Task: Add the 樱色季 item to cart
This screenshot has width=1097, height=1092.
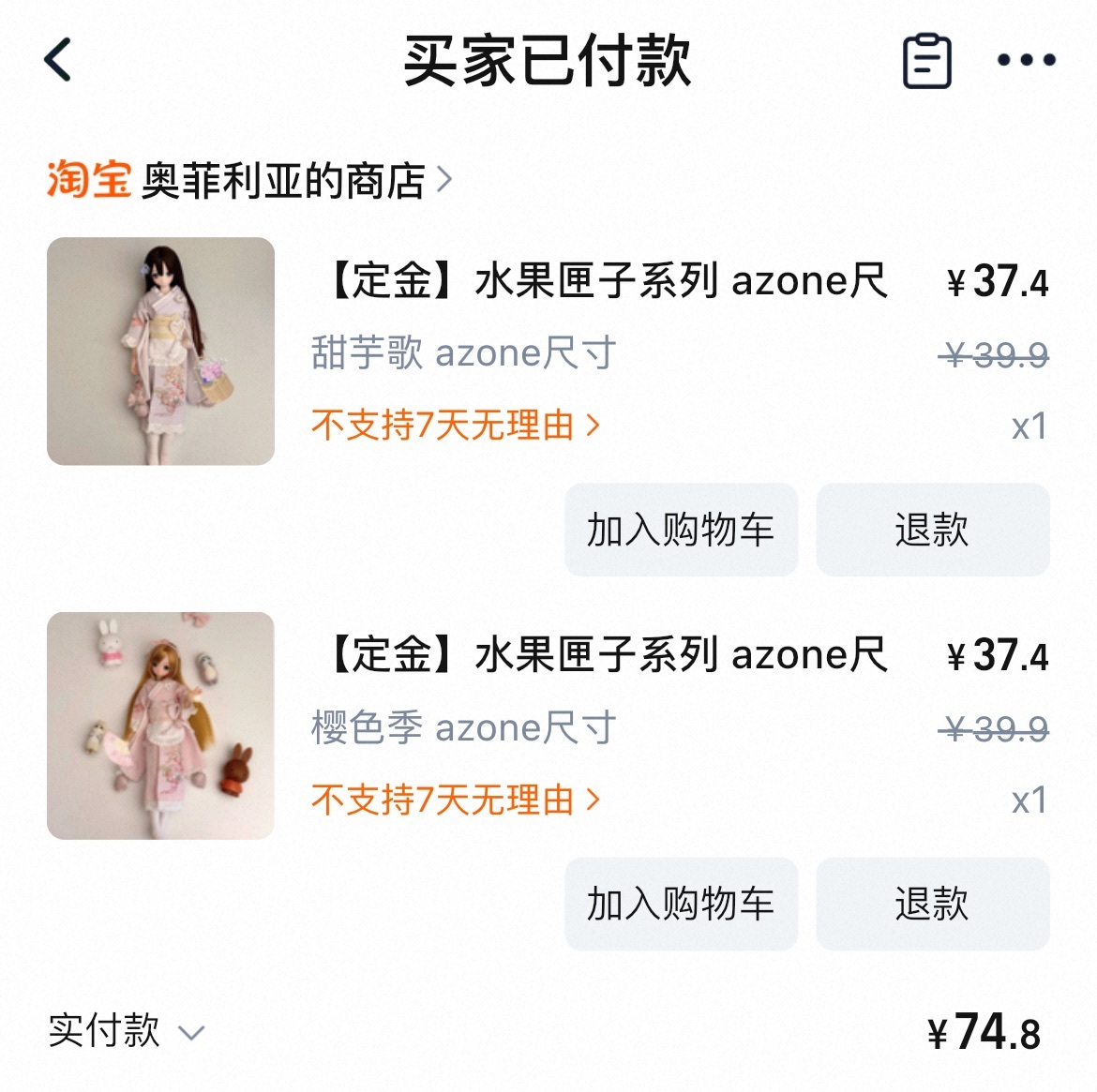Action: 681,904
